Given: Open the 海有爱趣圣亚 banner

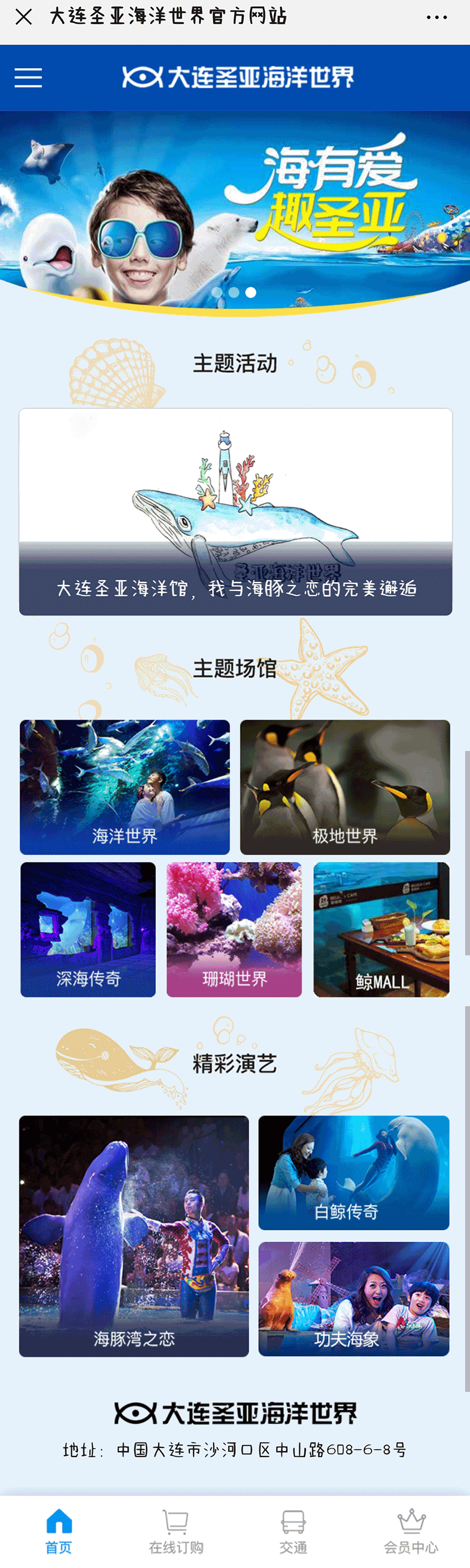Looking at the screenshot, I should point(235,210).
